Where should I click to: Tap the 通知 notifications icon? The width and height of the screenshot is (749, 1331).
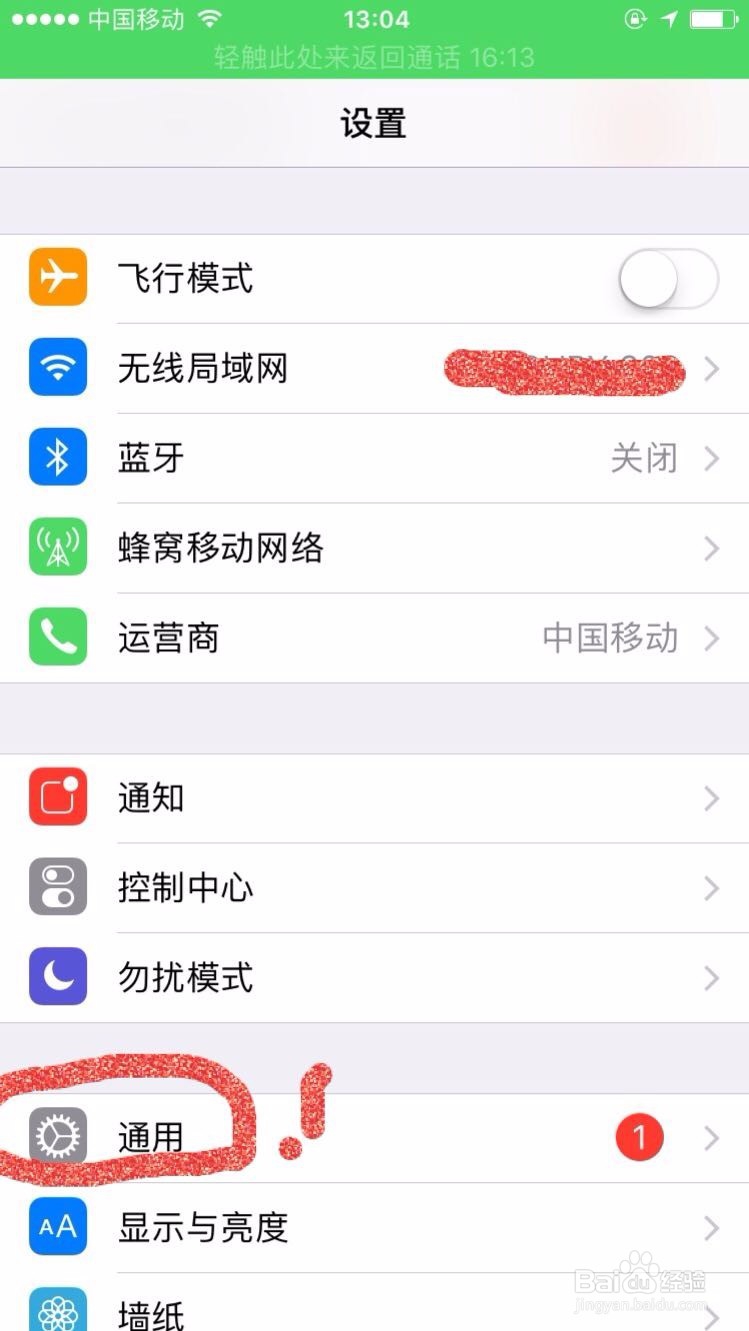tap(57, 798)
